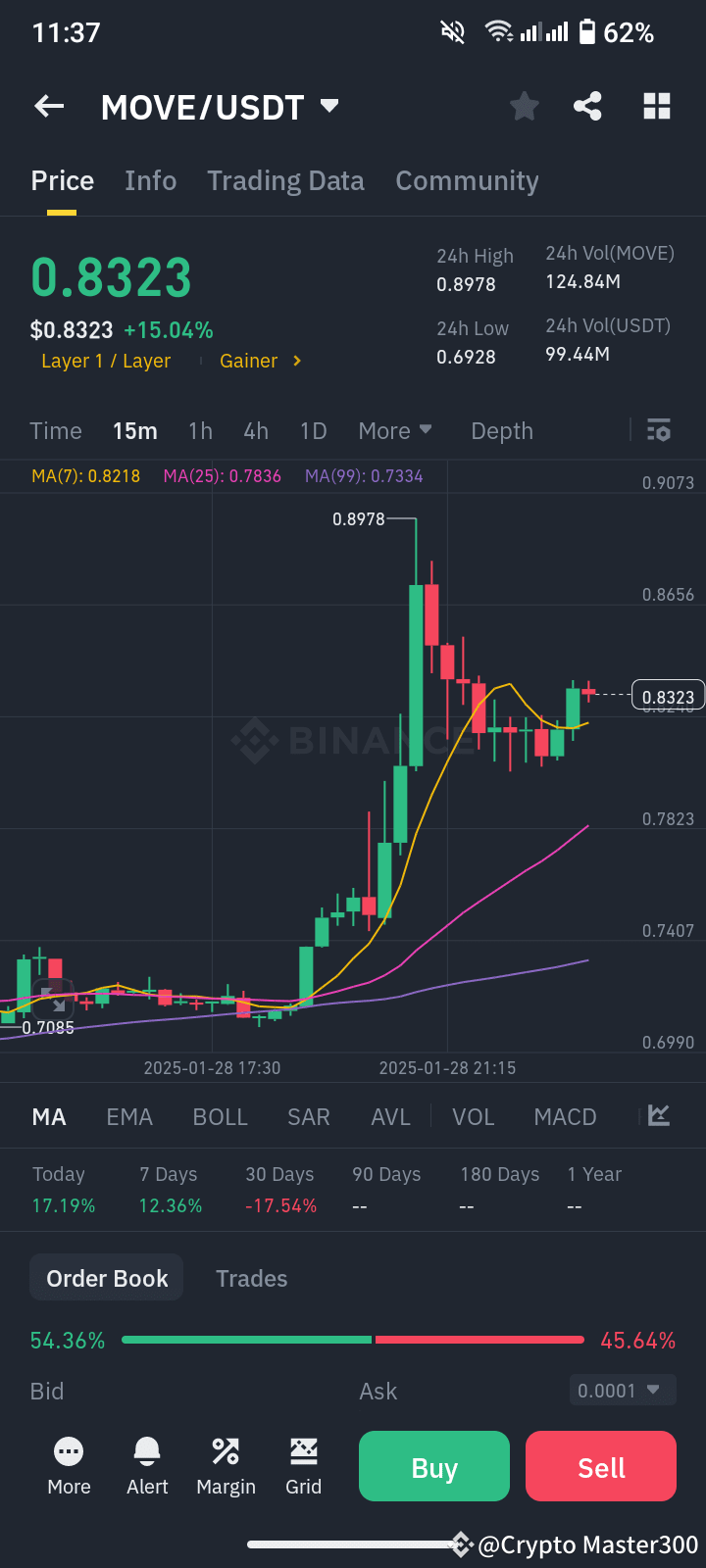
Task: Switch to the Trades tab
Action: click(251, 1278)
